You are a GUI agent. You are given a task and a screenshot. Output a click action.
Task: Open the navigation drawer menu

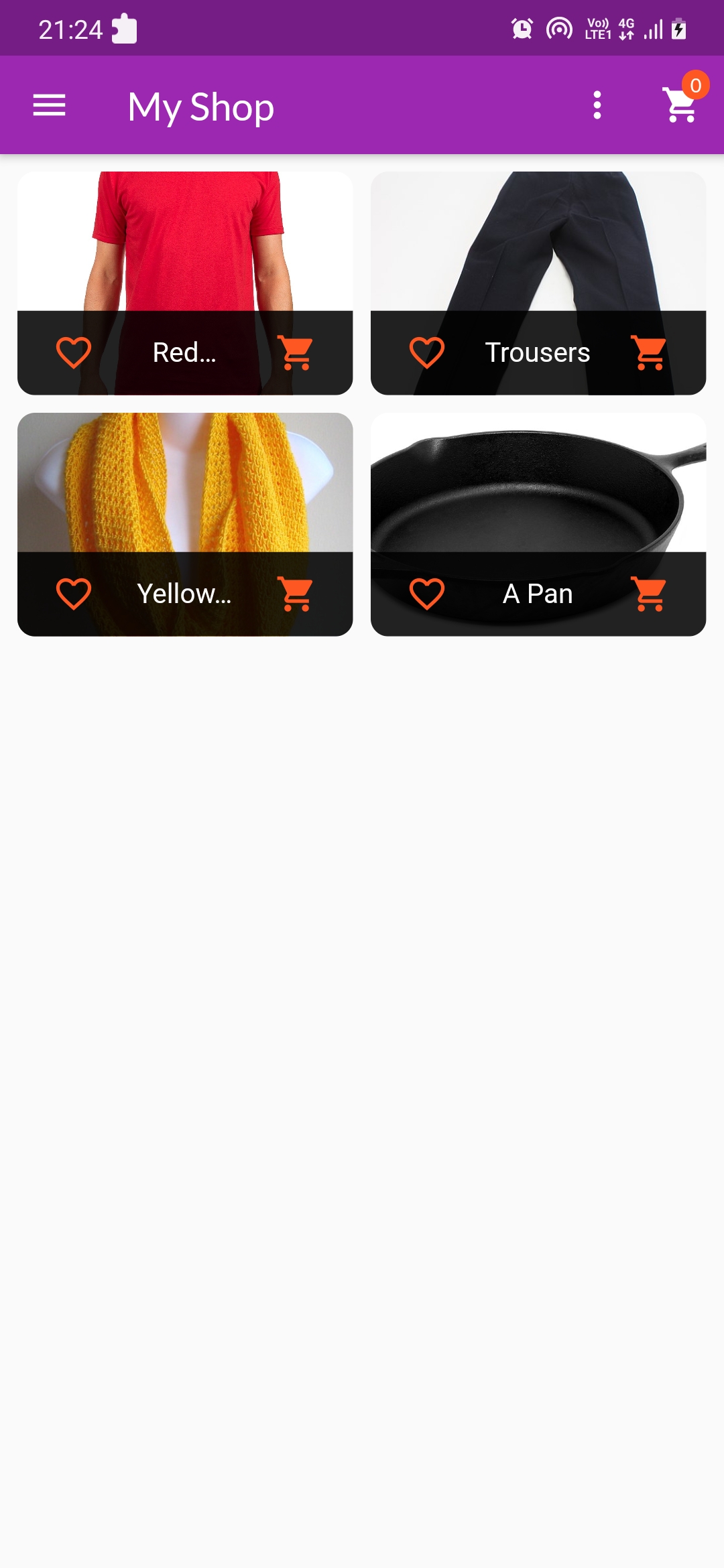(49, 105)
